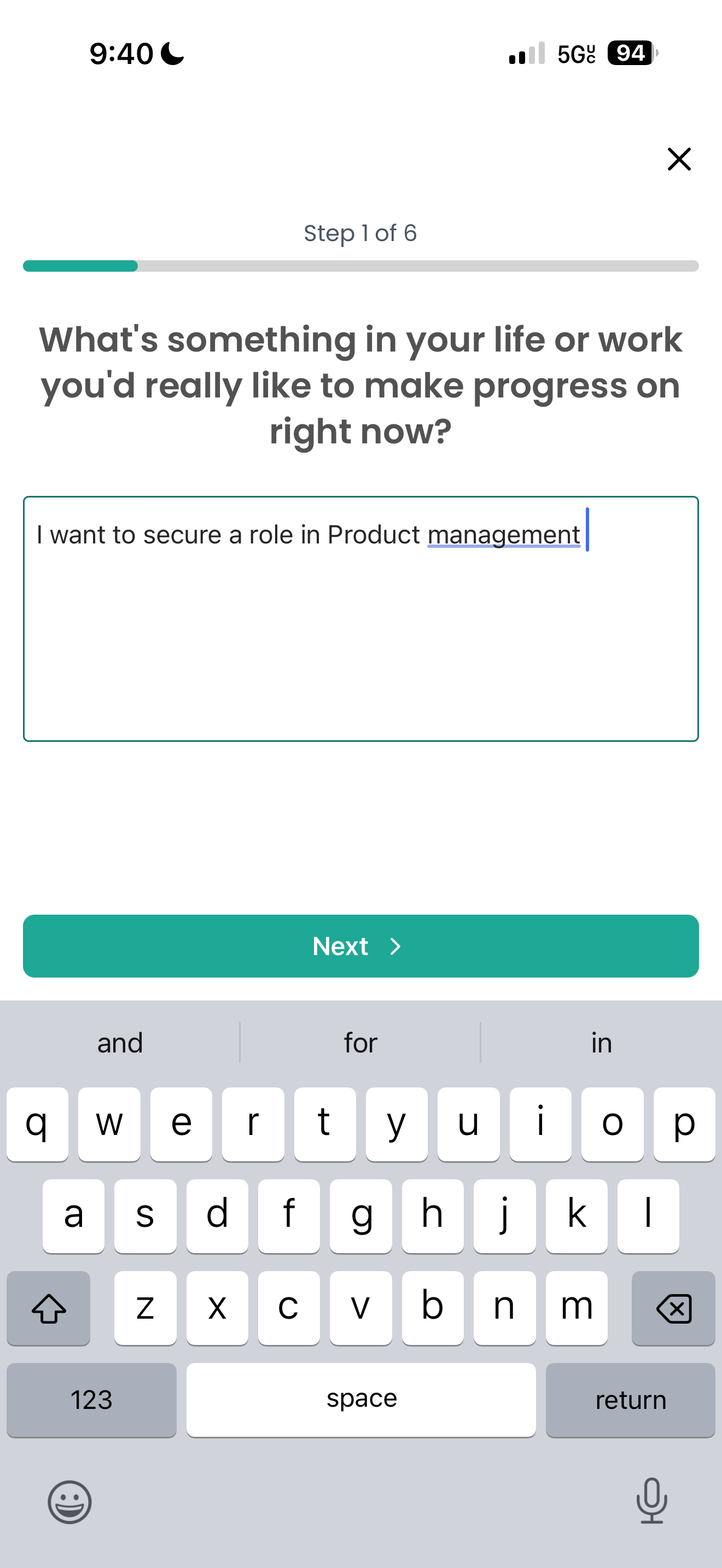Screen dimensions: 722x1568
Task: Switch keyboard to 123 numbers layout
Action: [x=91, y=1400]
